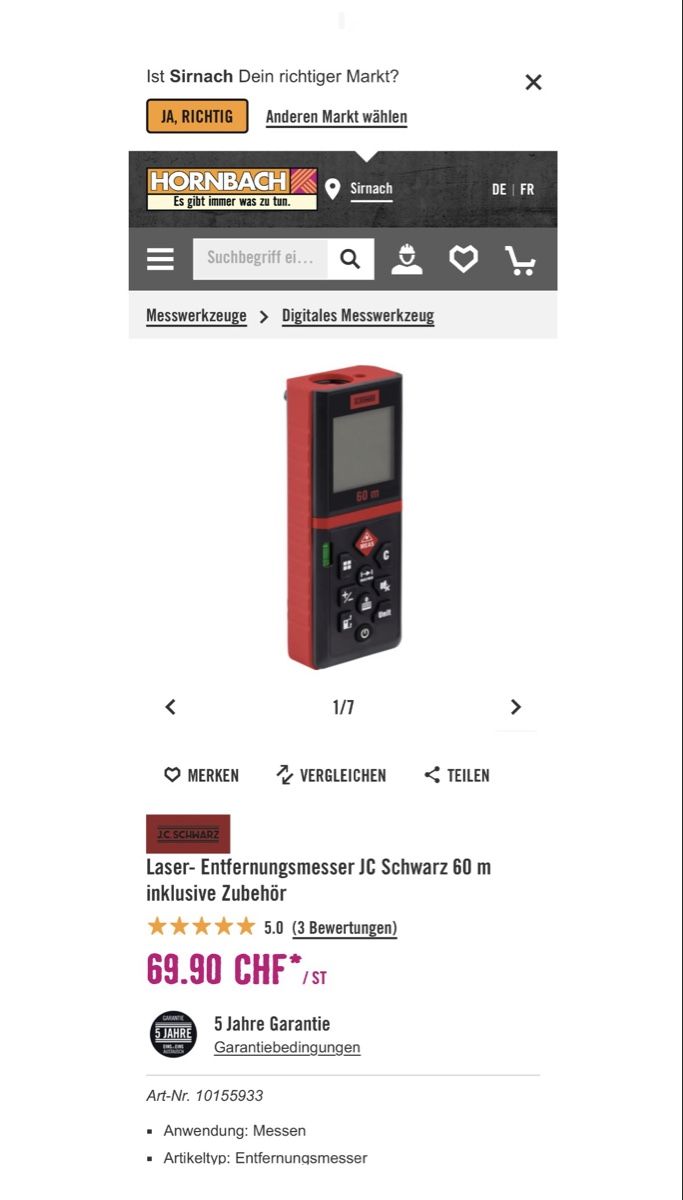Show the previous product image
The height and width of the screenshot is (1200, 683).
pyautogui.click(x=170, y=707)
